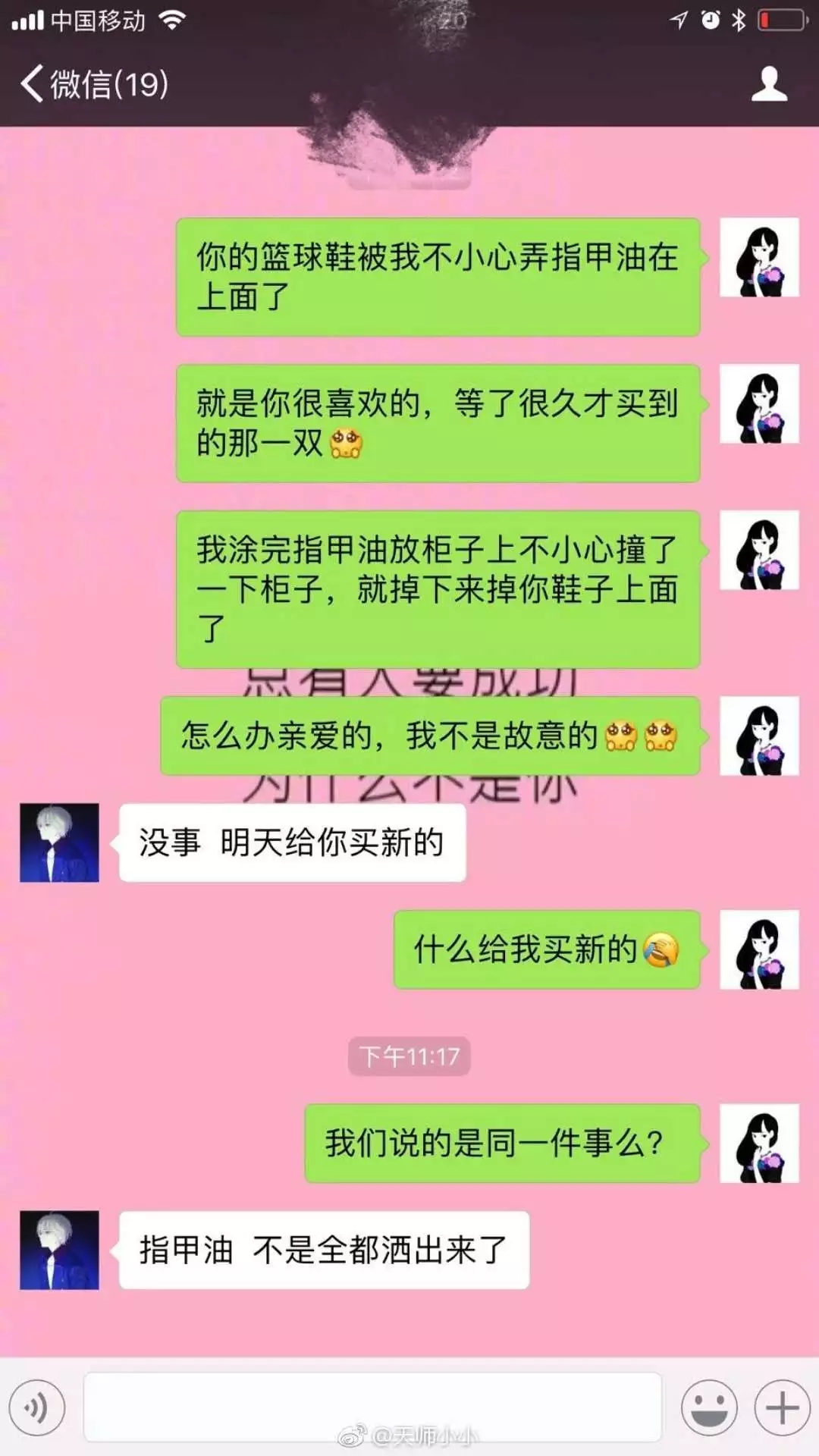Open the emoji picker
This screenshot has width=819, height=1456.
click(708, 1408)
